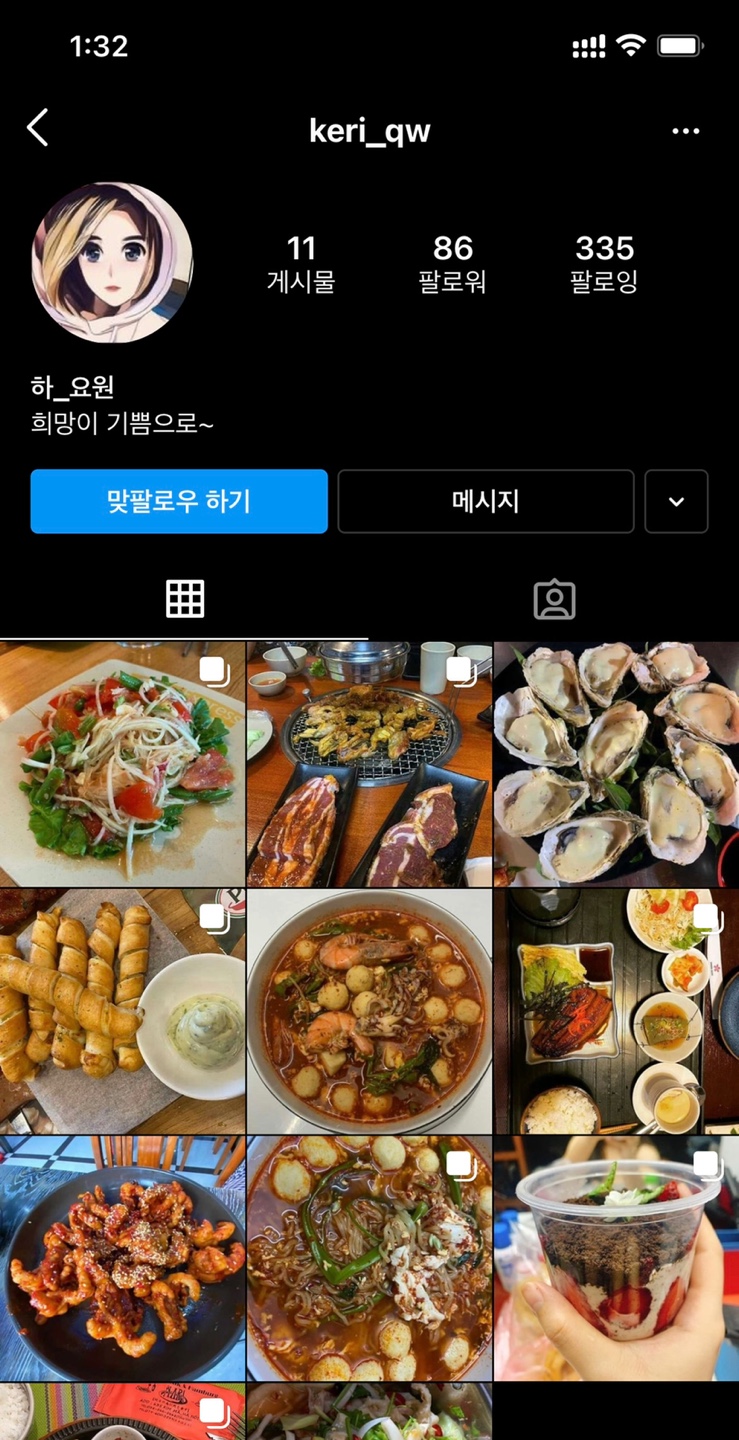Open the 메시지 message button
Image resolution: width=739 pixels, height=1440 pixels.
[x=486, y=502]
